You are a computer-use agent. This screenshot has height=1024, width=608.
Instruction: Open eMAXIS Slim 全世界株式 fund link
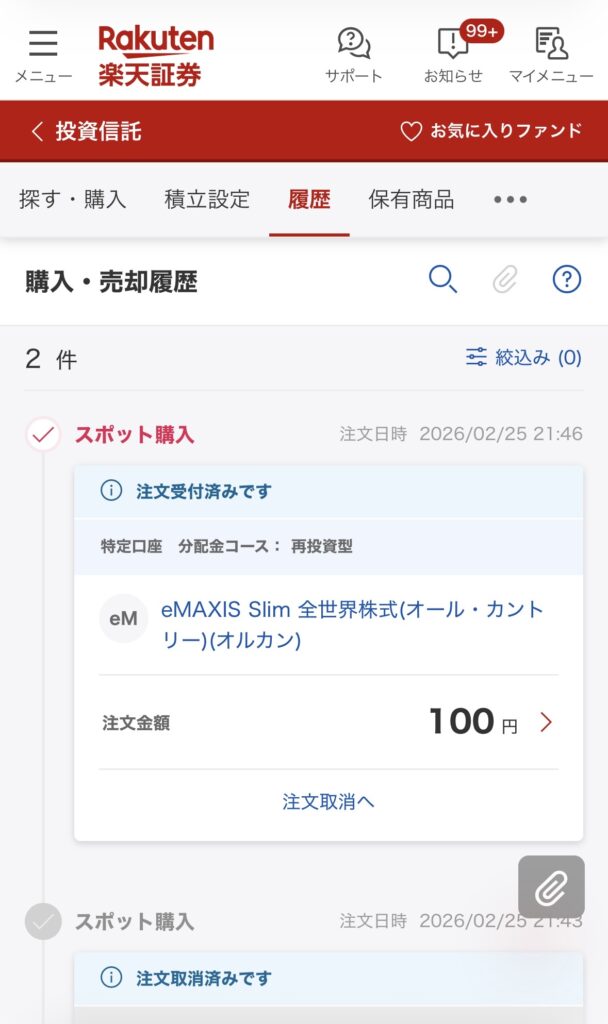352,624
